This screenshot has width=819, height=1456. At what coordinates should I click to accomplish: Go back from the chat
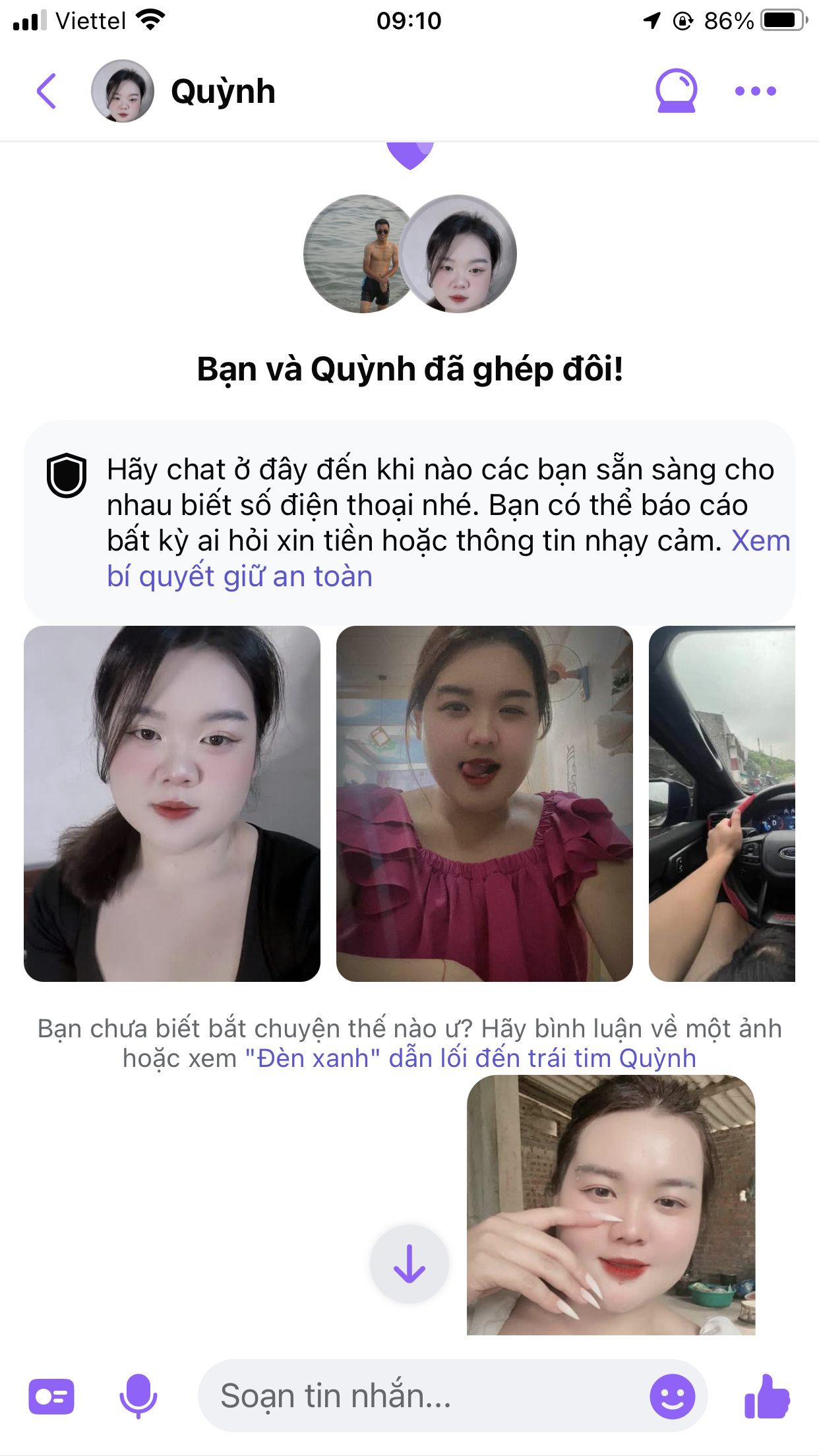tap(46, 91)
